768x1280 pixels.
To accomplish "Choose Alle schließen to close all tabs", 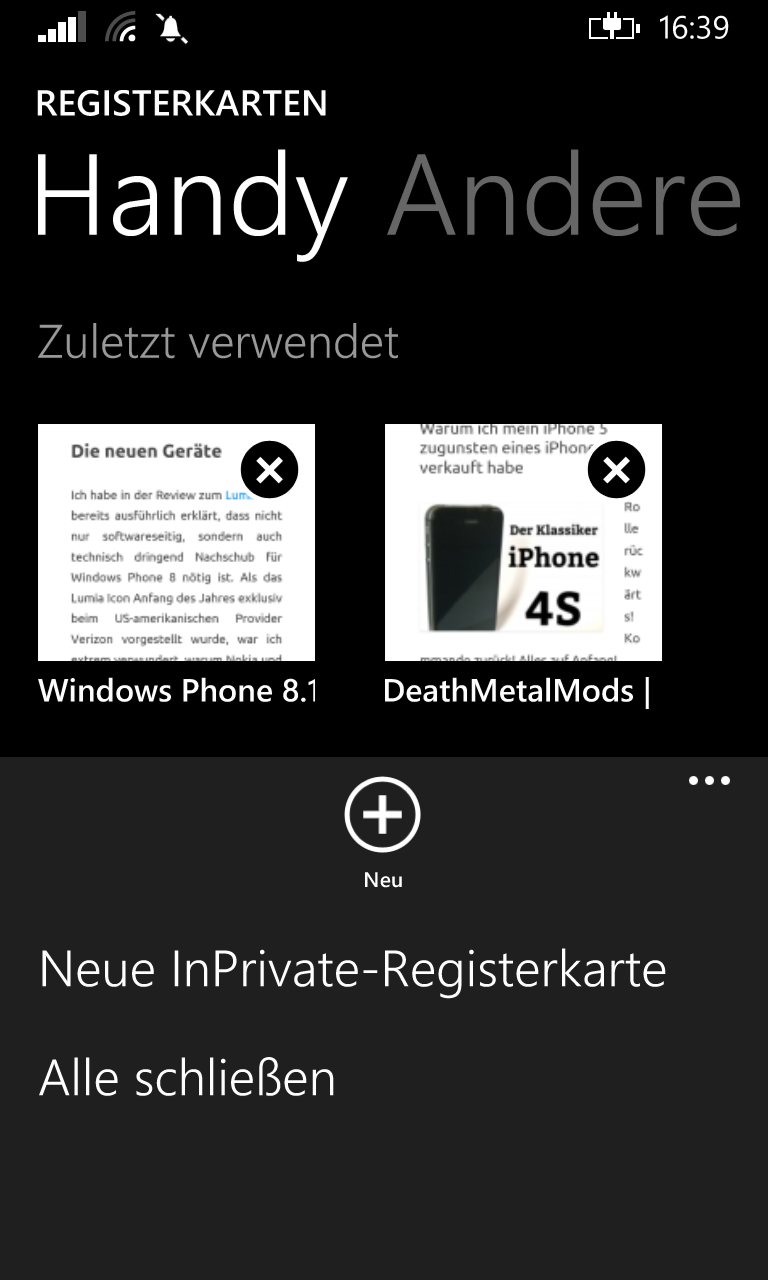I will pyautogui.click(x=187, y=1078).
